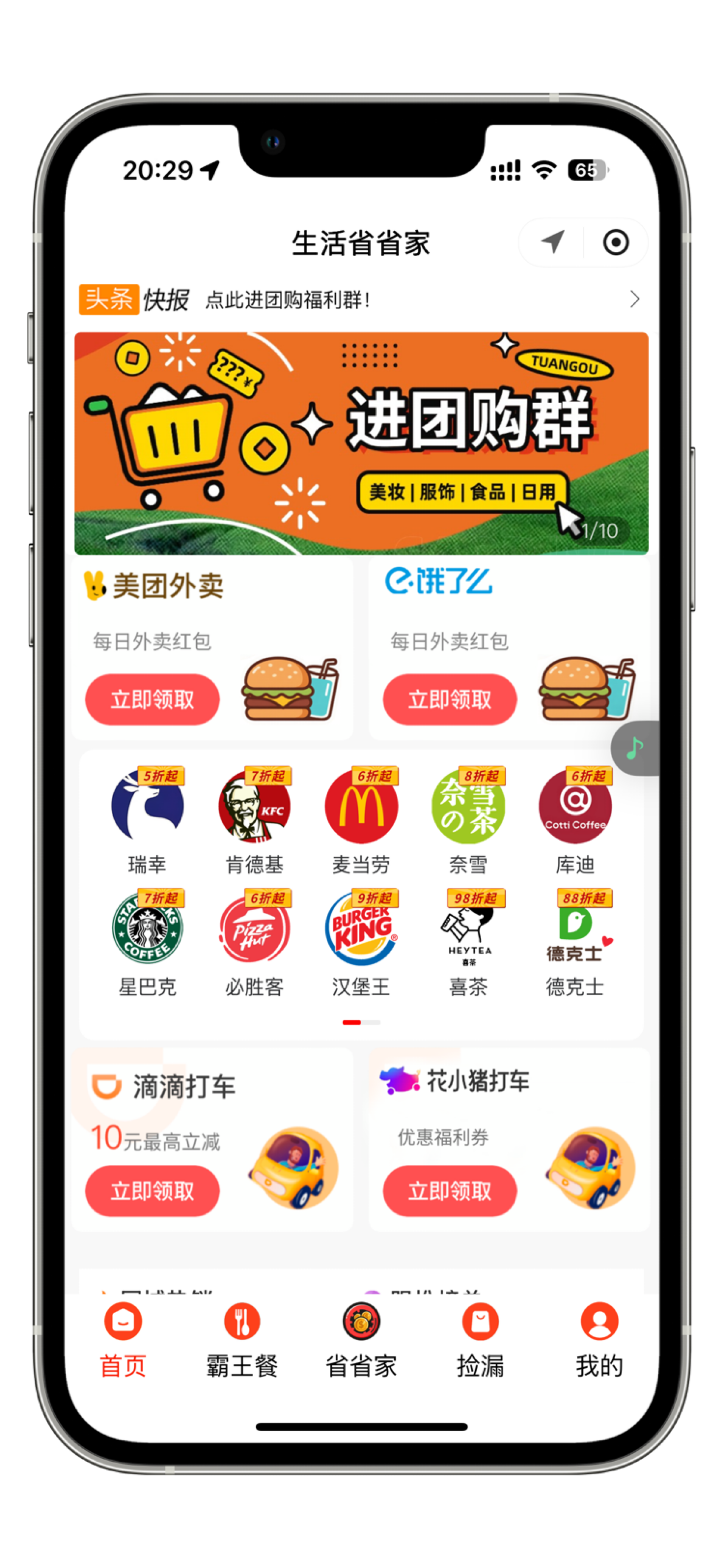Claim the 花小猪打车 welfare coupon
The image size is (724, 1568).
[449, 1191]
